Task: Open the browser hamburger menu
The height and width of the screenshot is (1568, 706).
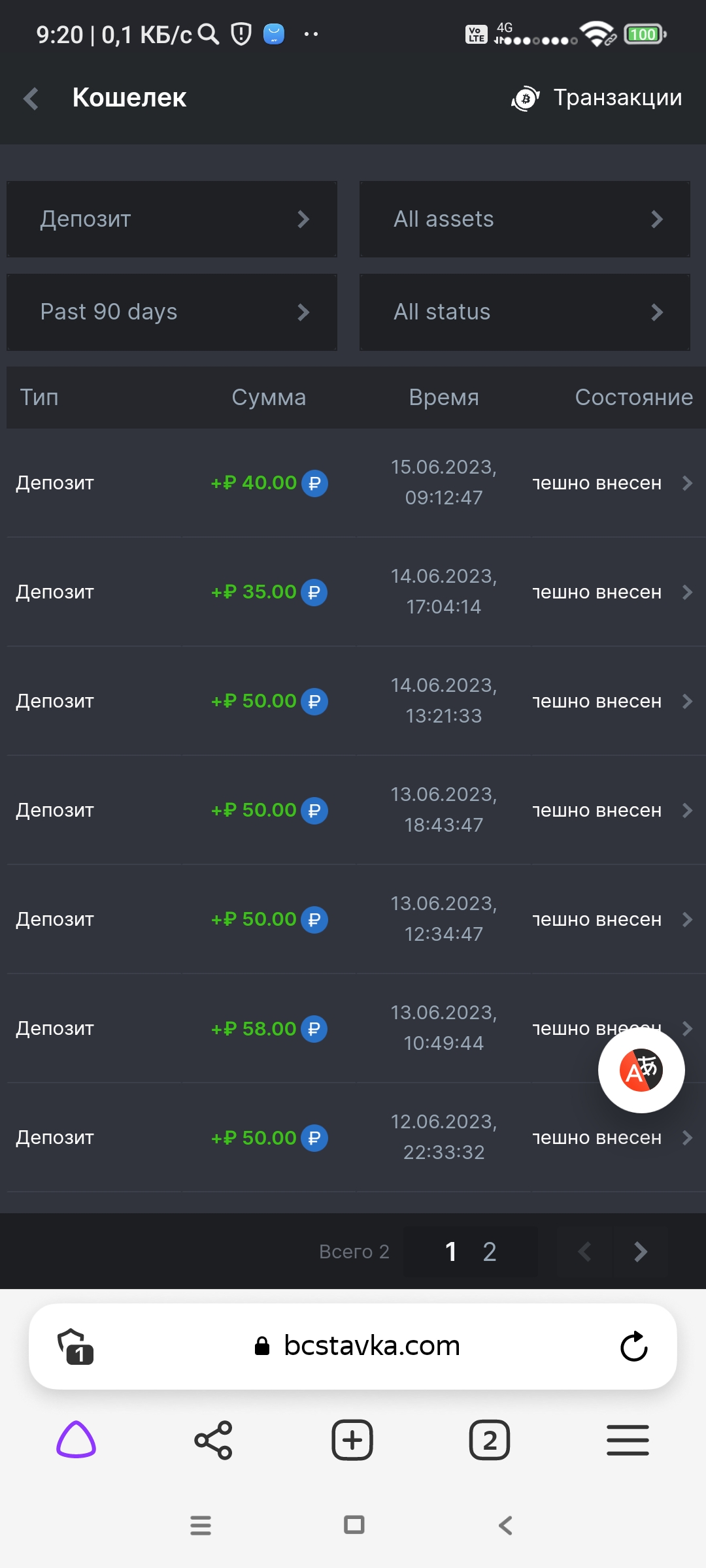Action: [628, 1440]
